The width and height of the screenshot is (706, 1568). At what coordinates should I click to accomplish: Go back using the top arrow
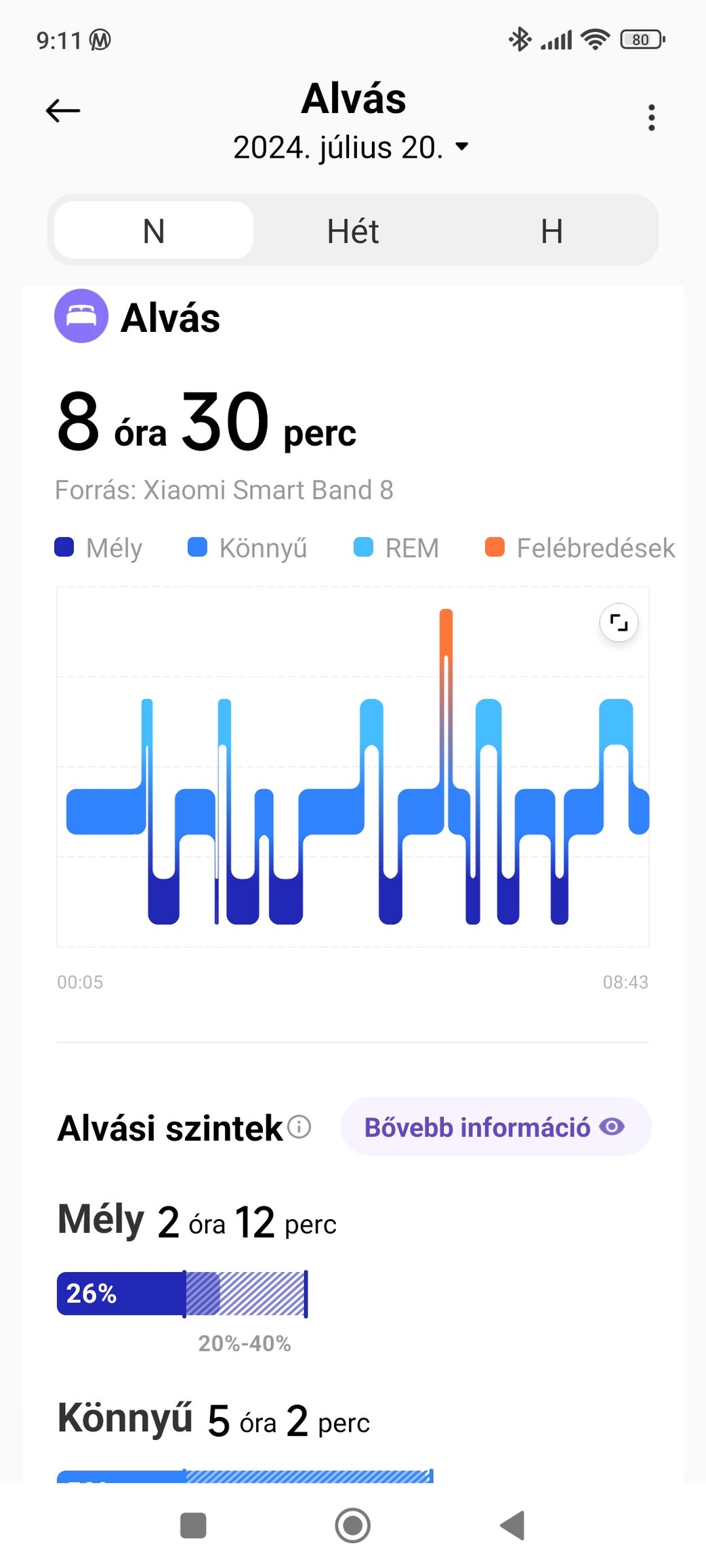click(x=63, y=111)
